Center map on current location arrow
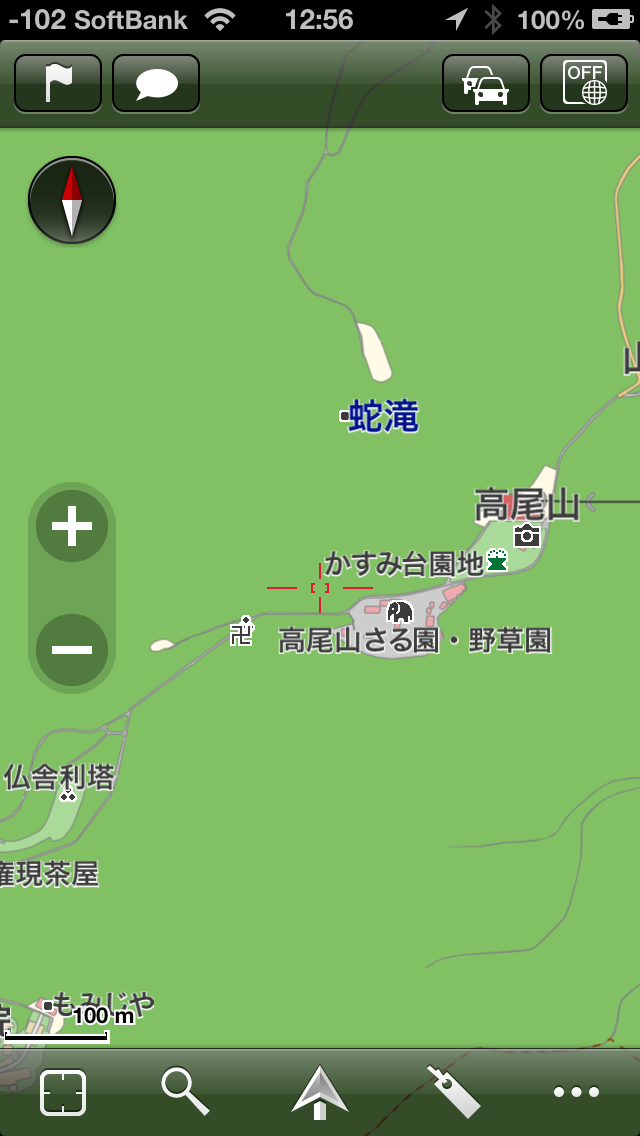The image size is (640, 1136). (320, 1092)
